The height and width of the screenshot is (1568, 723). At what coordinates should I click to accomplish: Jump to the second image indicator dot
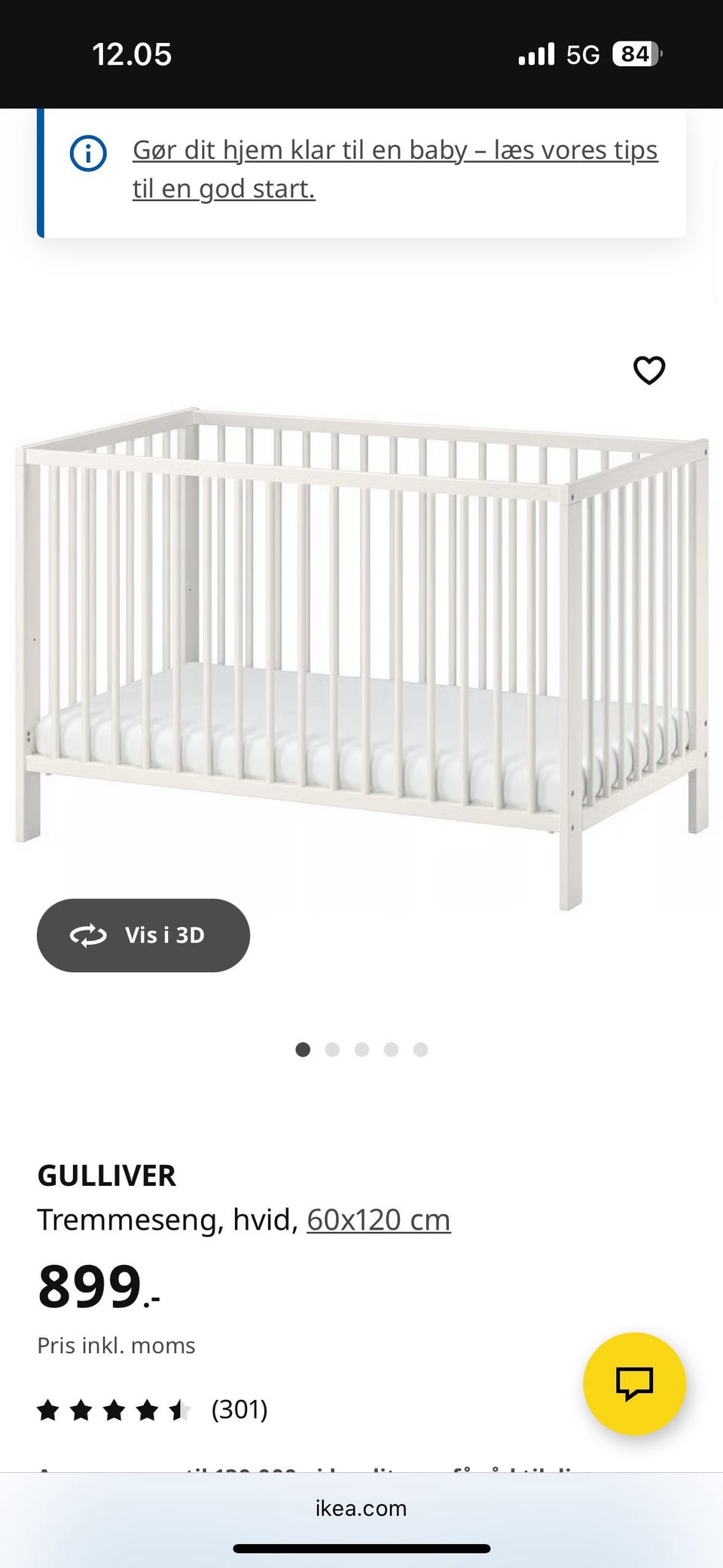point(332,1050)
